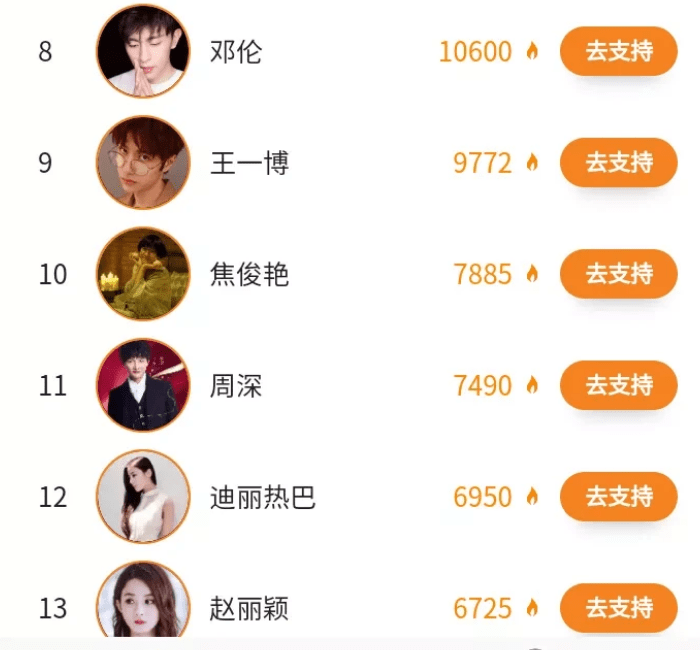Screen dimensions: 700x650
Task: Give support to 周深 via 去支持
Action: [x=619, y=385]
